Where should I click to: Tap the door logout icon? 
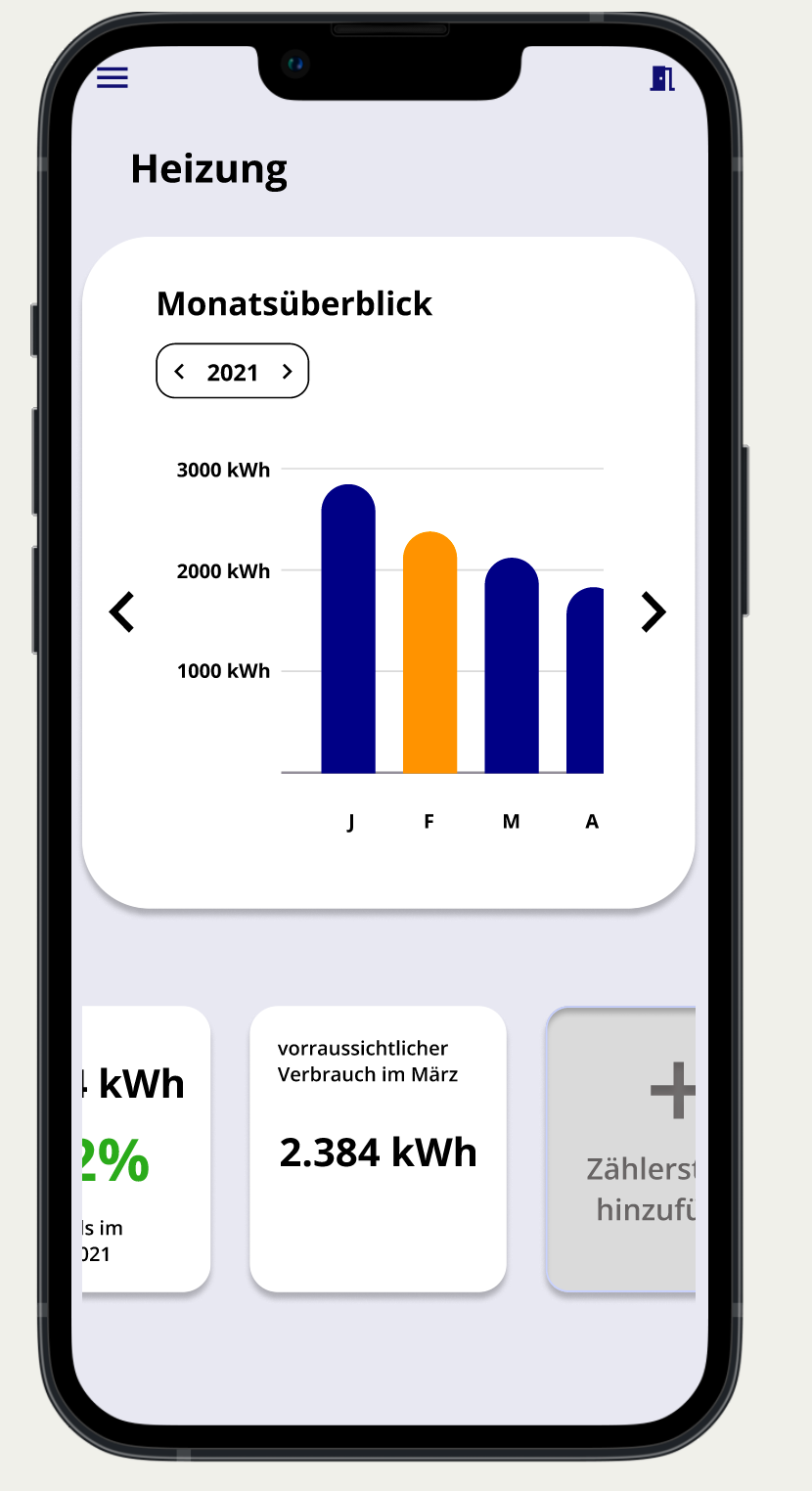click(x=662, y=78)
